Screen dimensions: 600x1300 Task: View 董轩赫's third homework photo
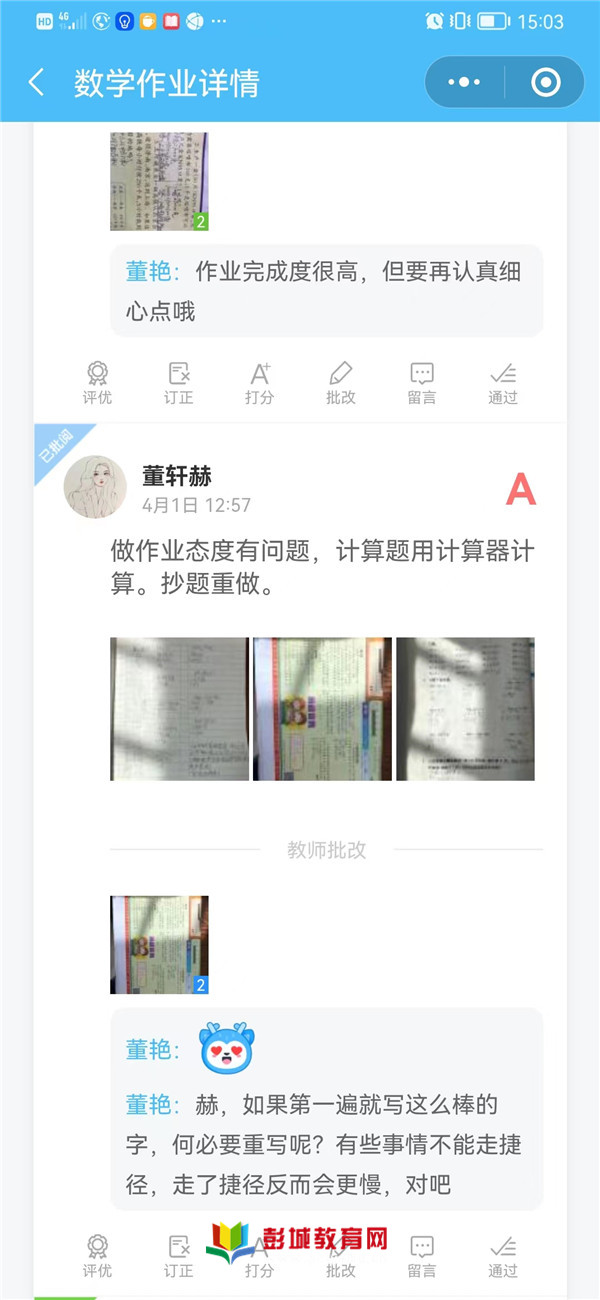[x=465, y=709]
